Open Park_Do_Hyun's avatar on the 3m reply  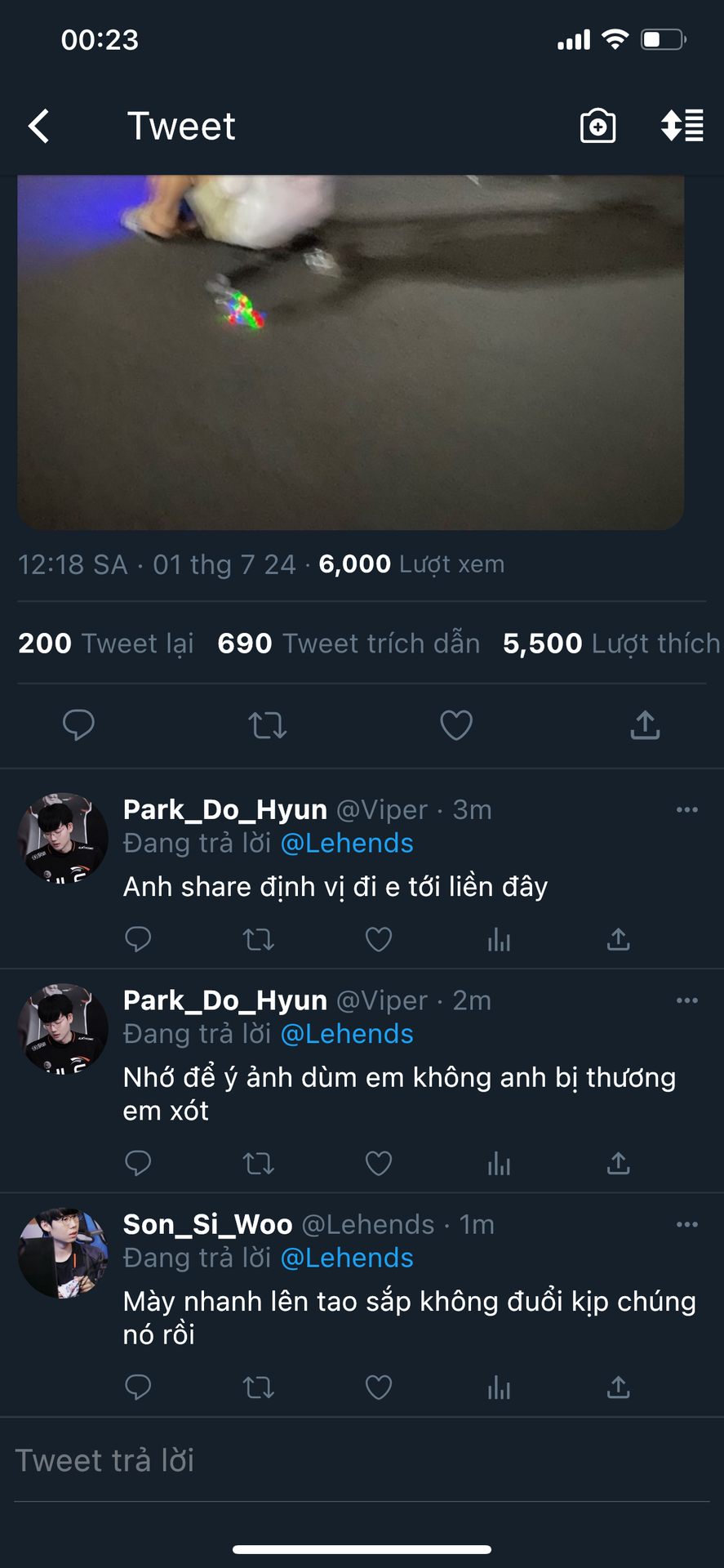coord(63,838)
